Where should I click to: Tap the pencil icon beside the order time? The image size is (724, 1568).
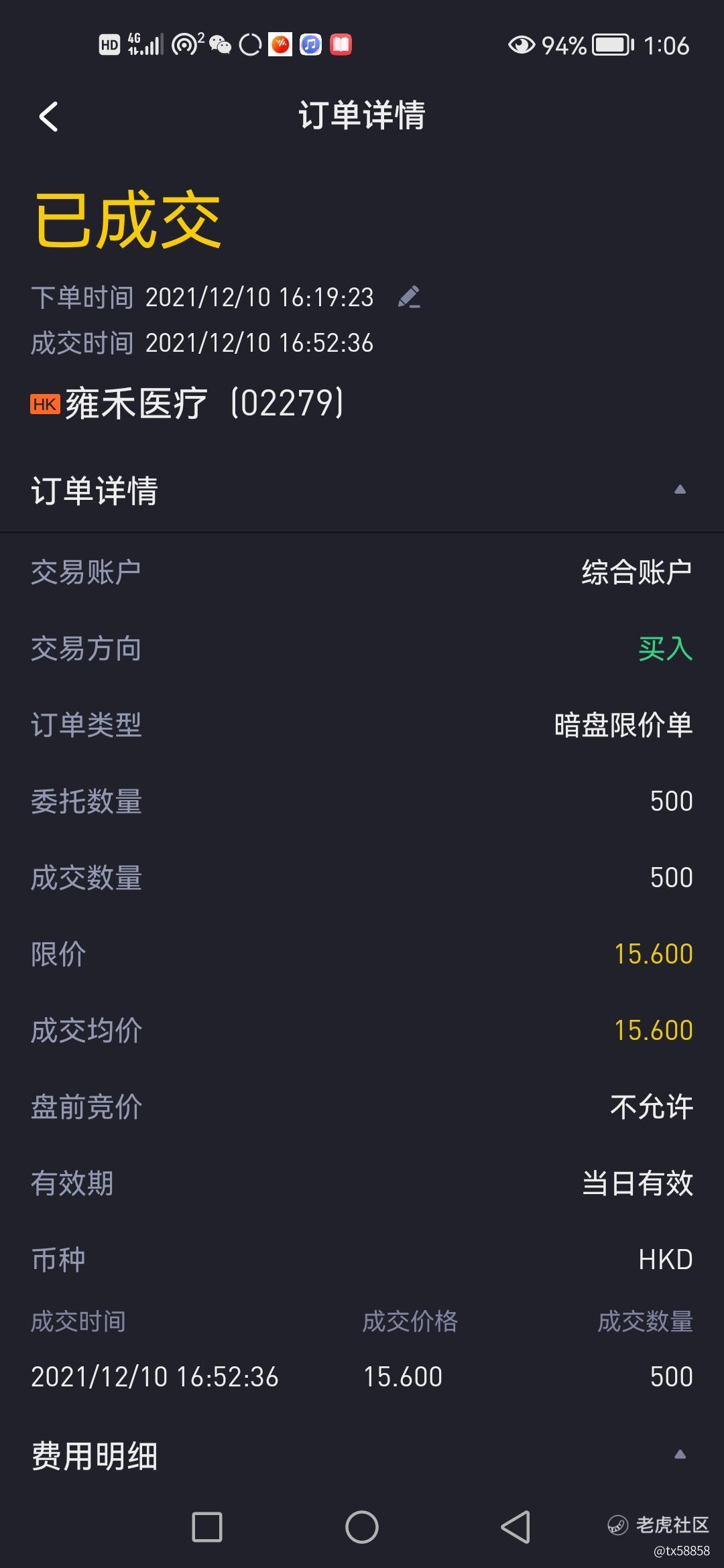[409, 297]
